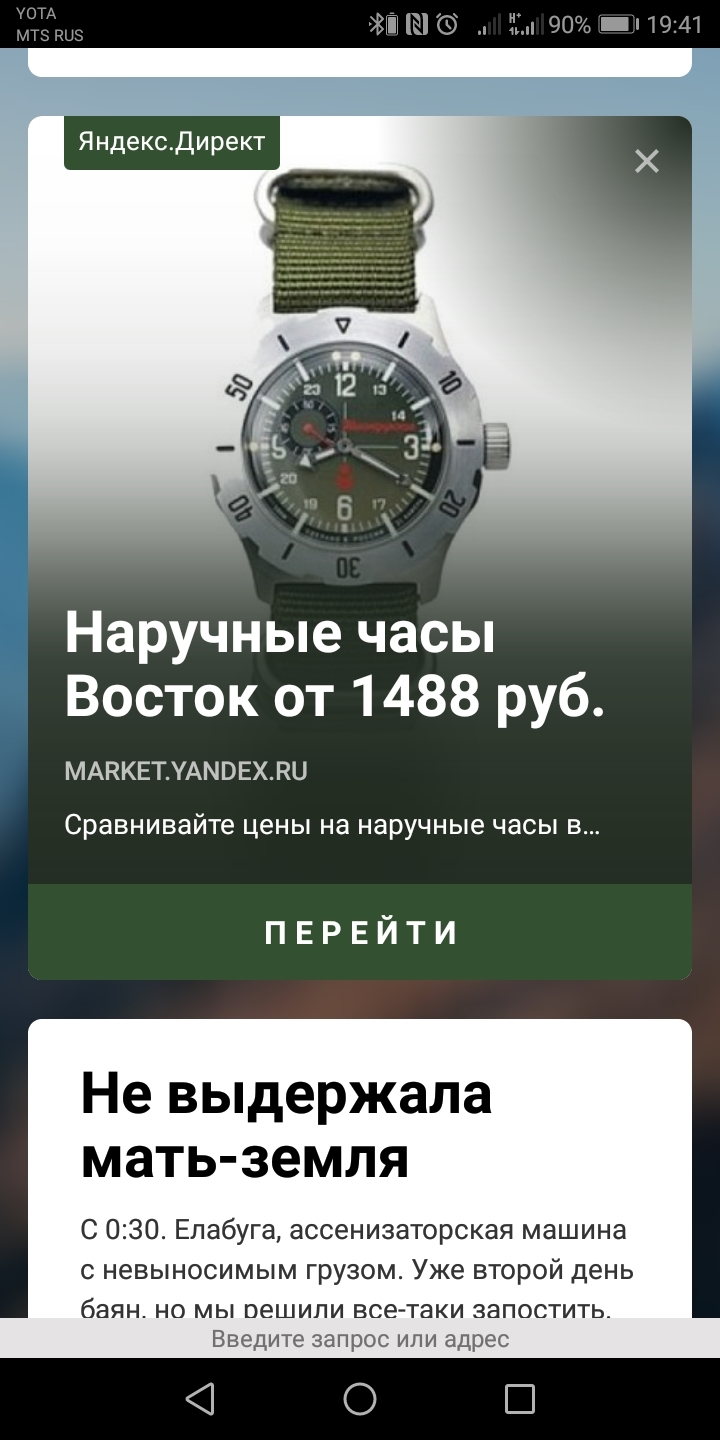Open the 'Не выдержала мать-земля' post
720x1440 pixels.
point(286,1124)
